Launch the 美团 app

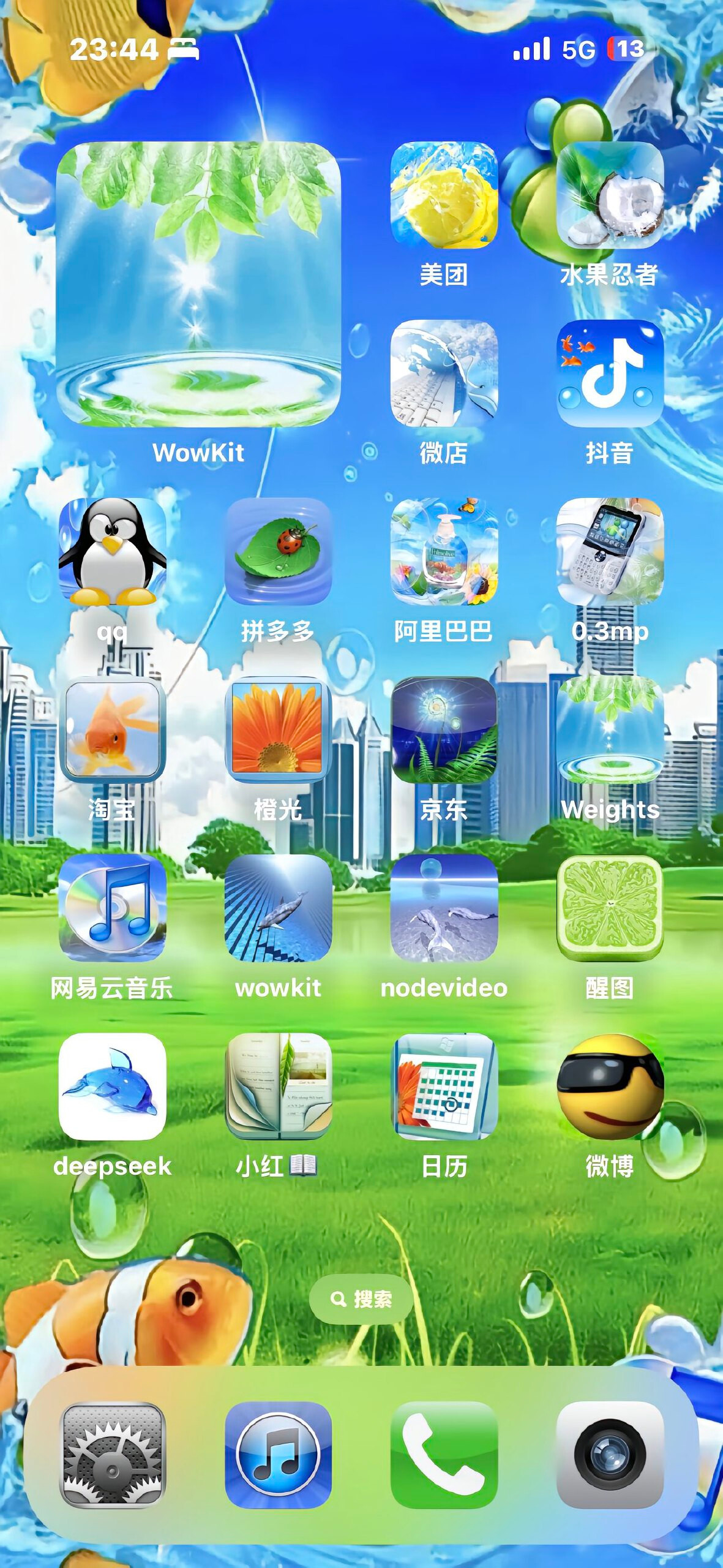coord(444,195)
